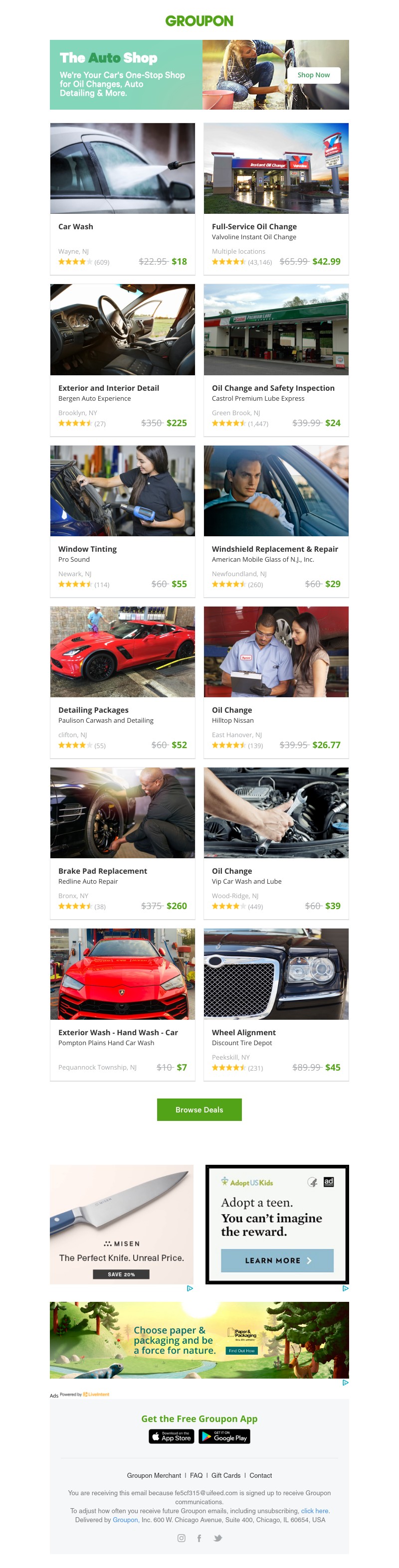Download from the App Store badge
Image resolution: width=399 pixels, height=1568 pixels.
click(x=171, y=1436)
